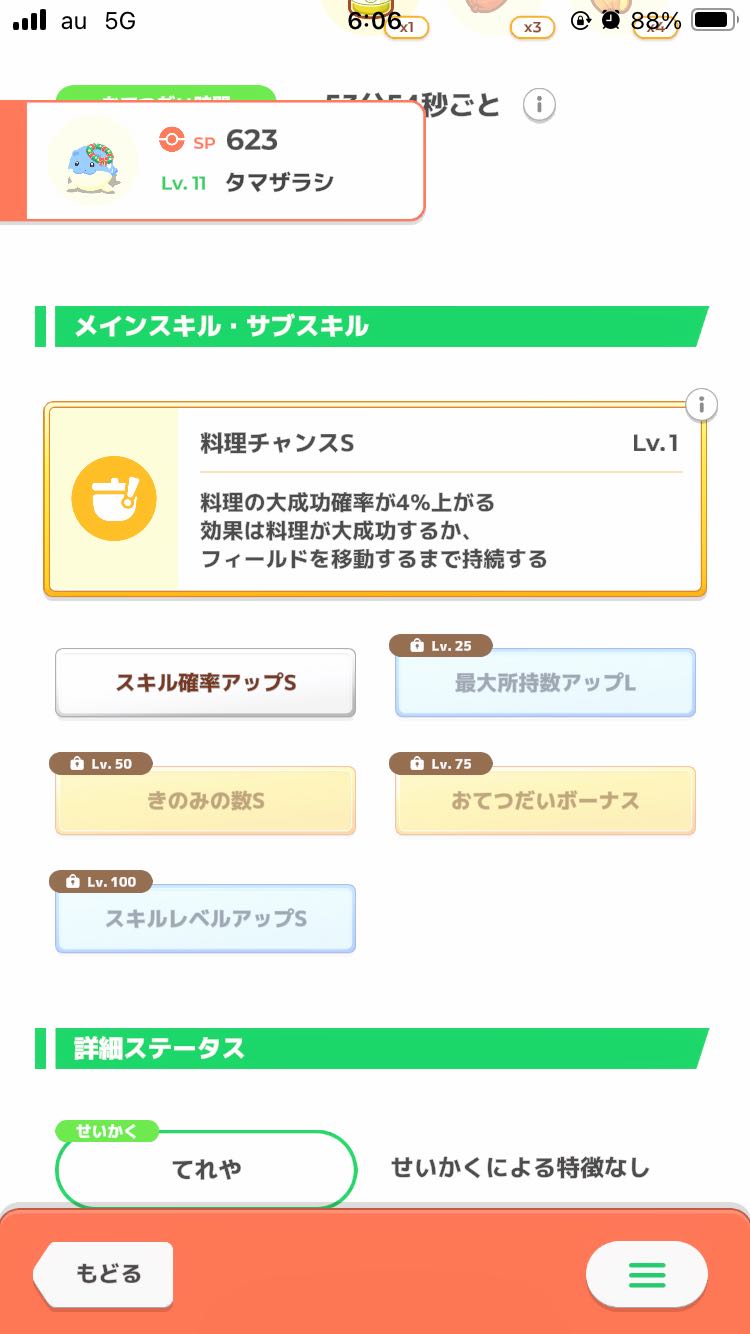Open the green hamburger menu
750x1334 pixels.
click(x=646, y=1274)
